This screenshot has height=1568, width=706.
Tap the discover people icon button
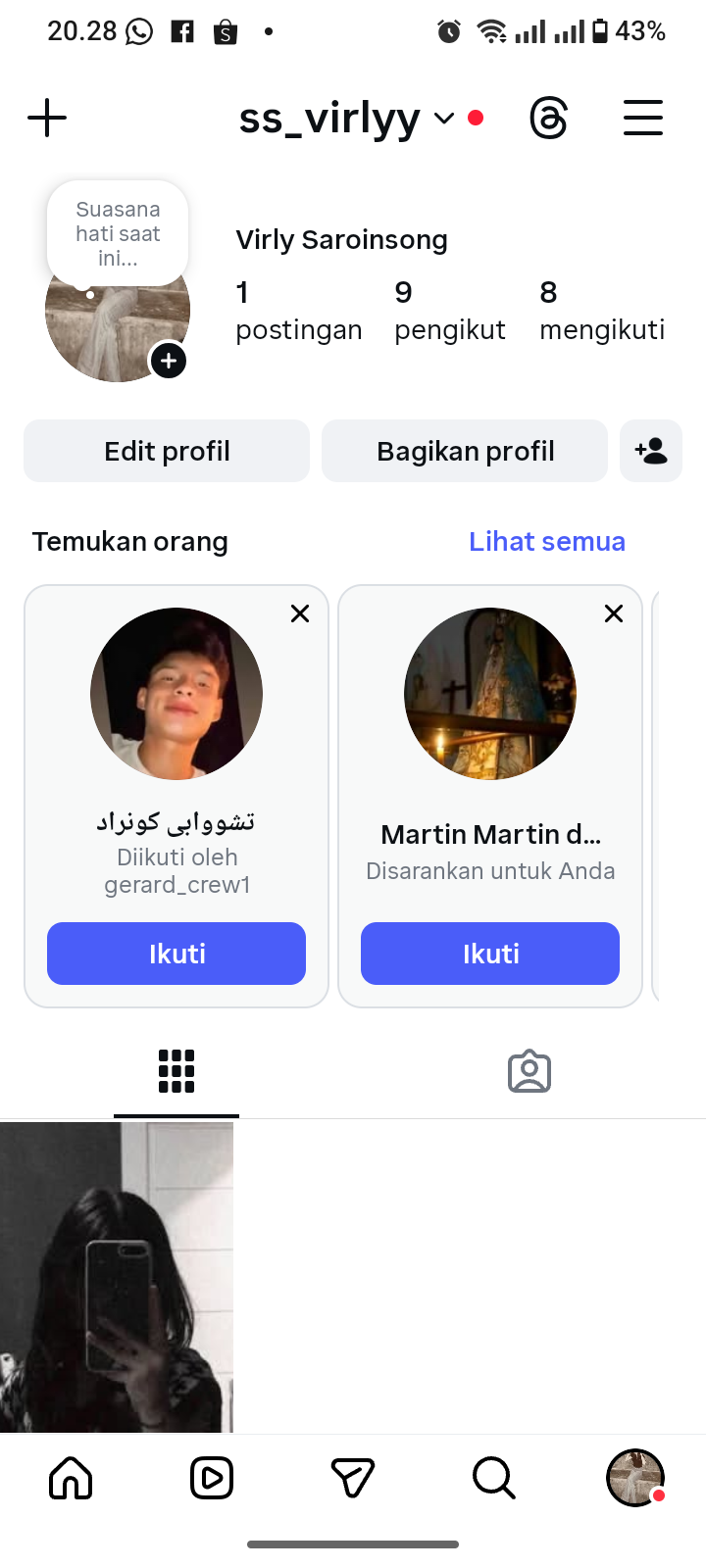coord(651,451)
